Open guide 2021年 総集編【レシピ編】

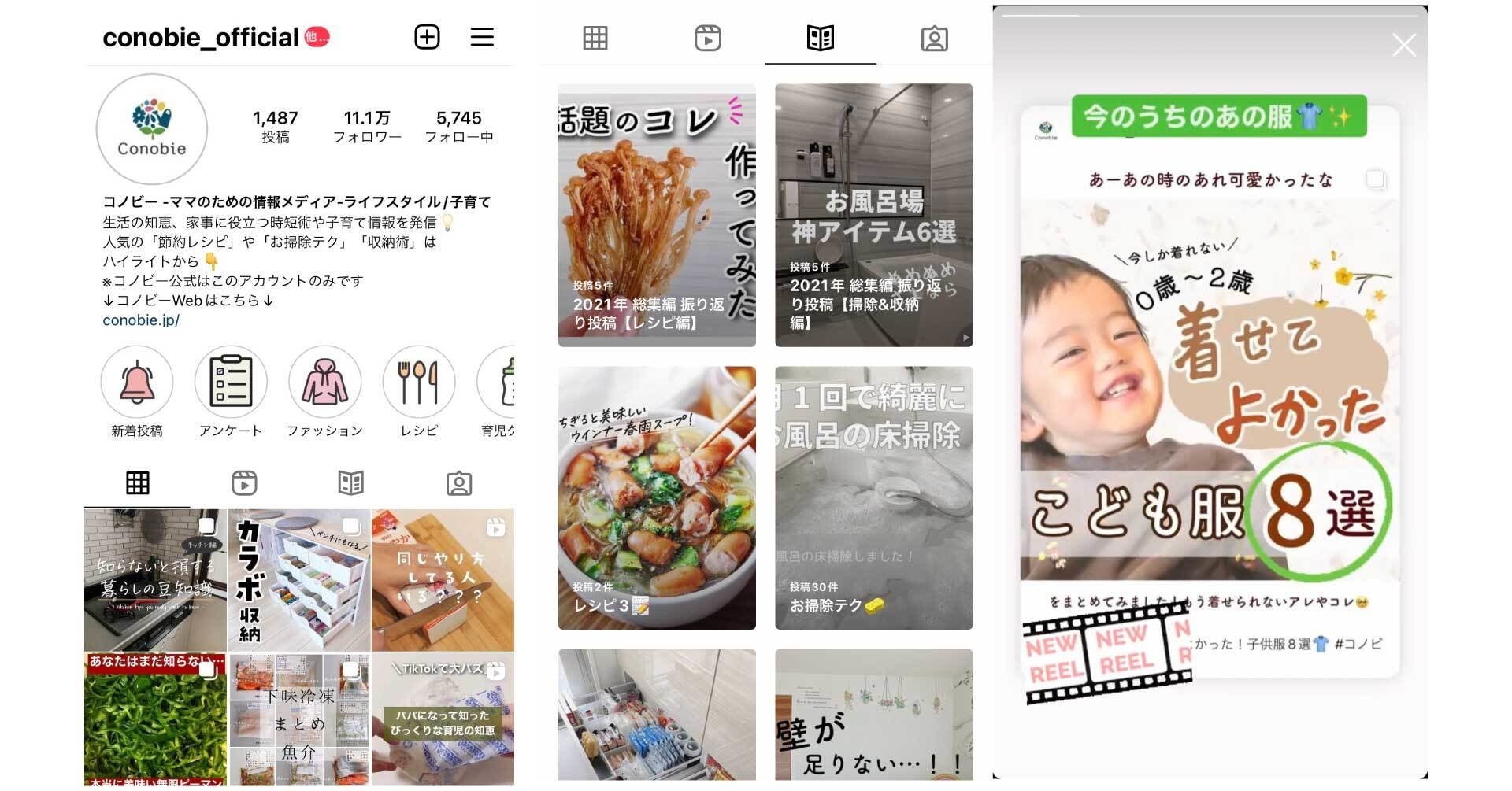(x=657, y=216)
